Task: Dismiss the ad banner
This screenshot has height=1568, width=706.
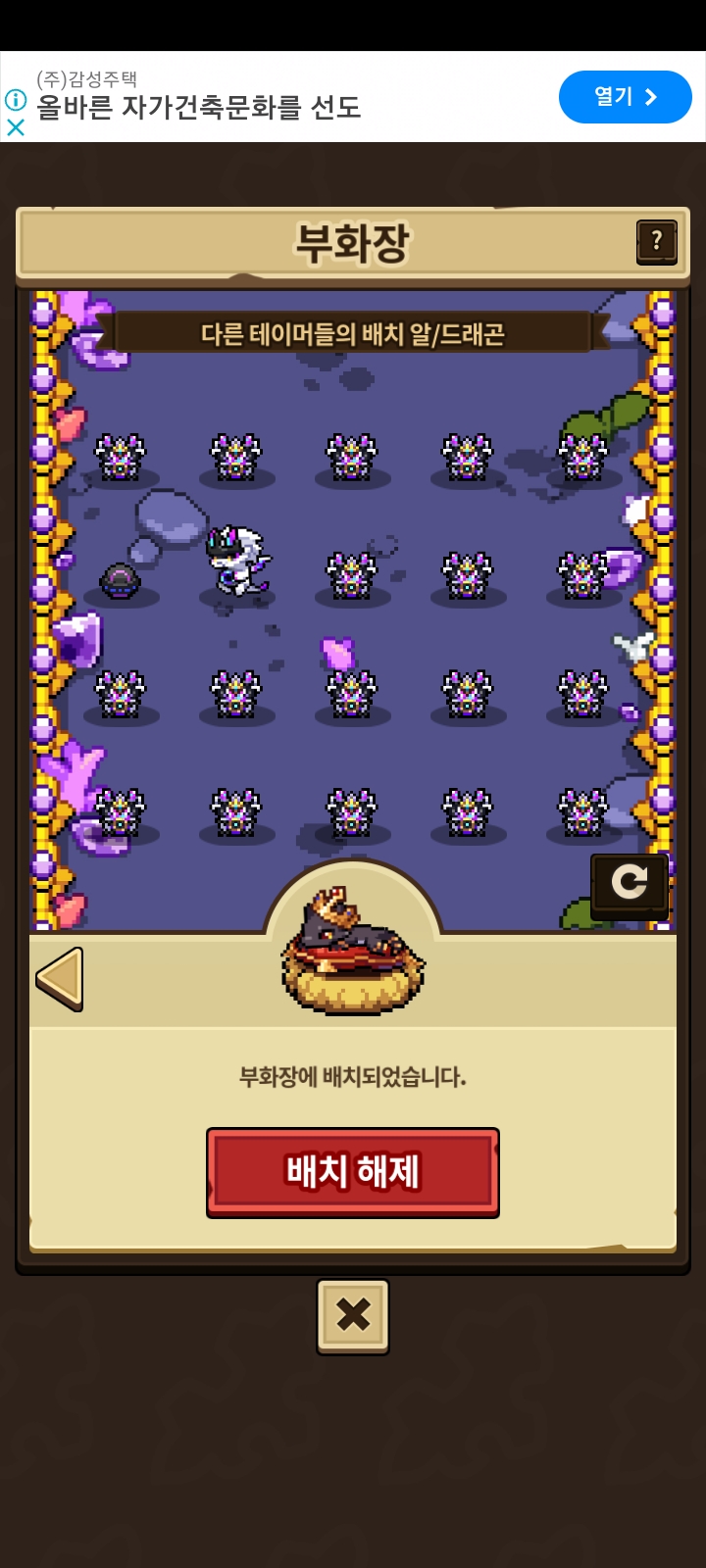Action: click(16, 126)
